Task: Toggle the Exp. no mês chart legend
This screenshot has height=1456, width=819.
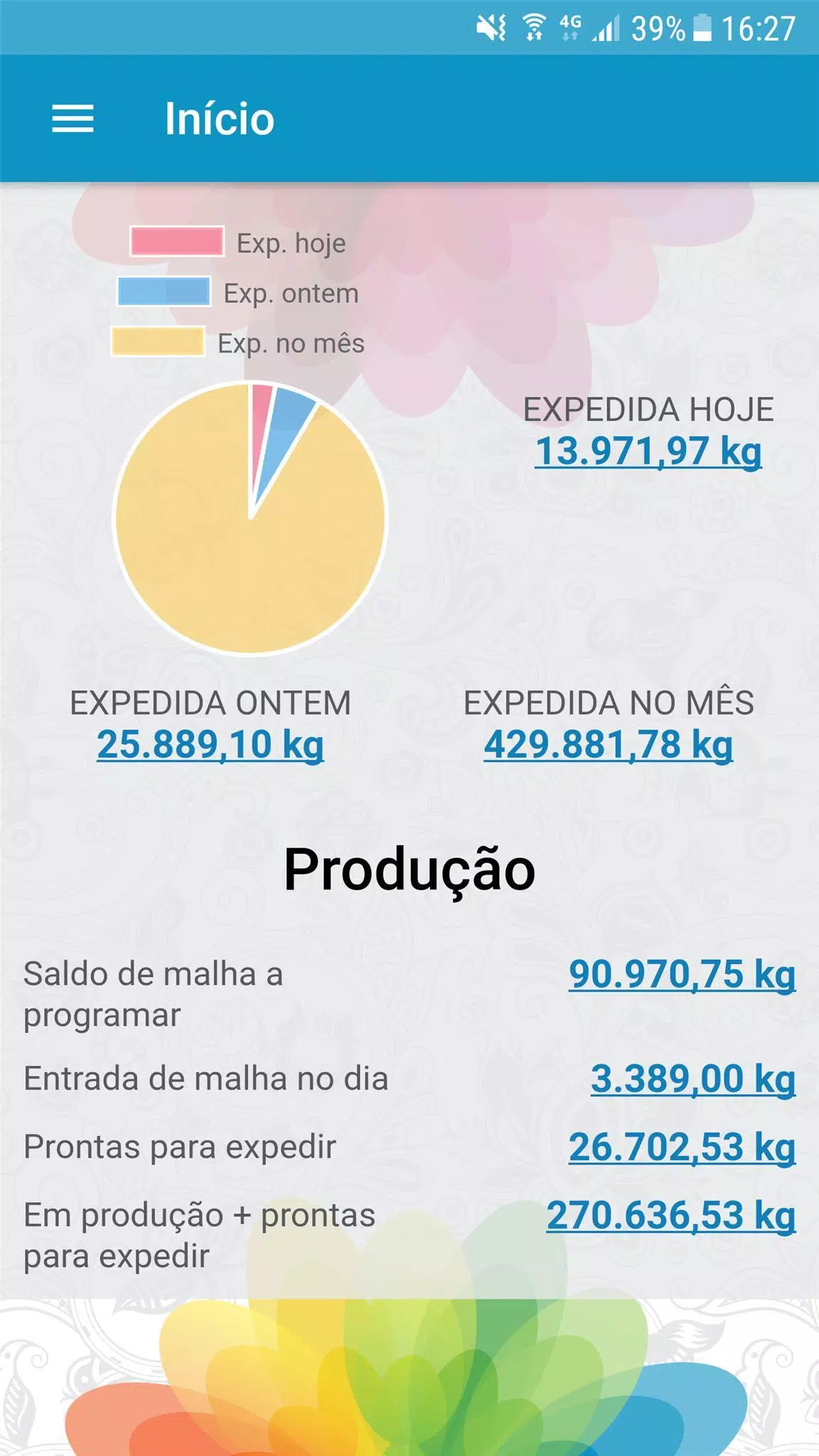Action: (238, 343)
